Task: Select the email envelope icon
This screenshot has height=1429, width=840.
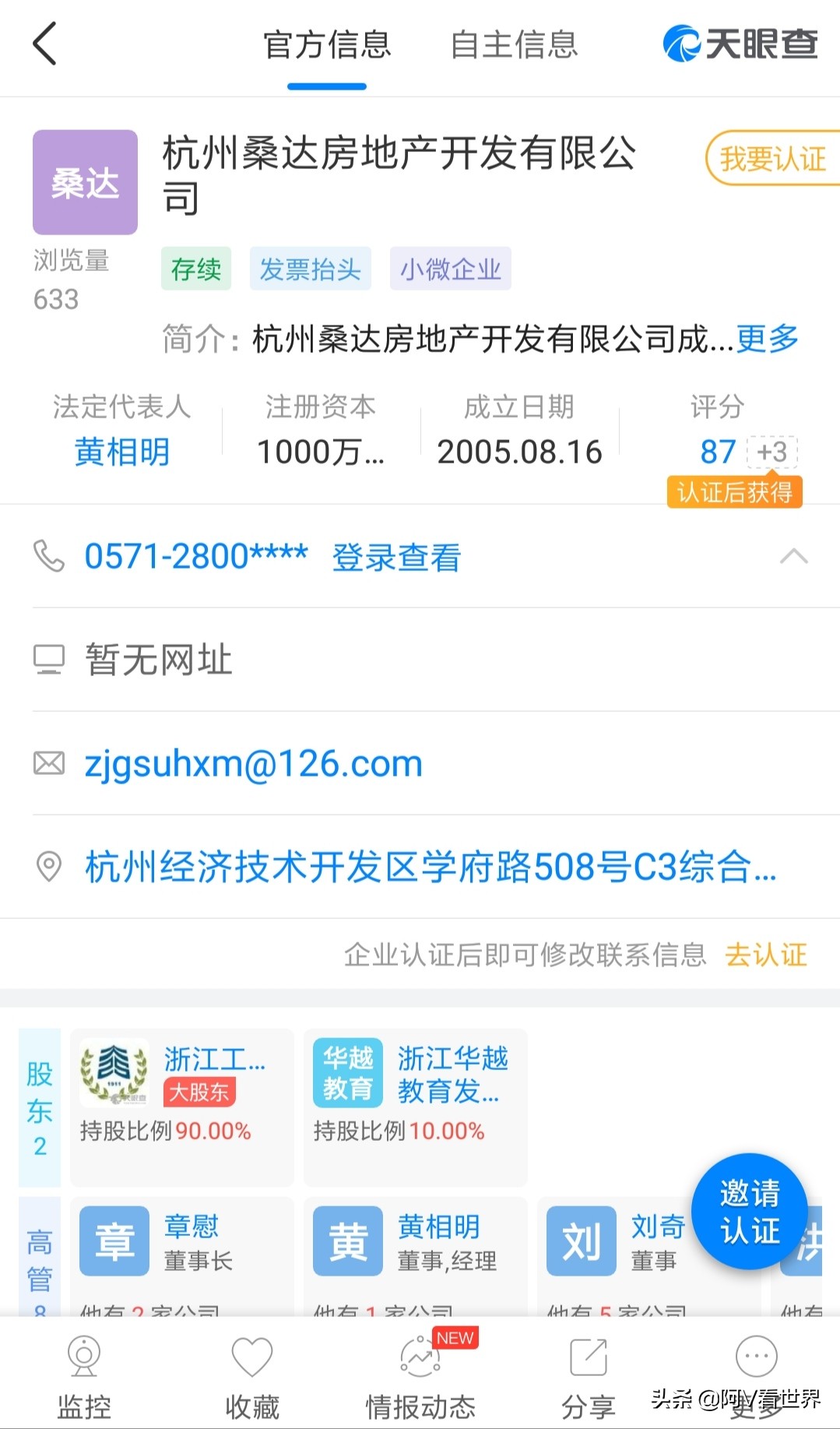Action: [x=49, y=763]
